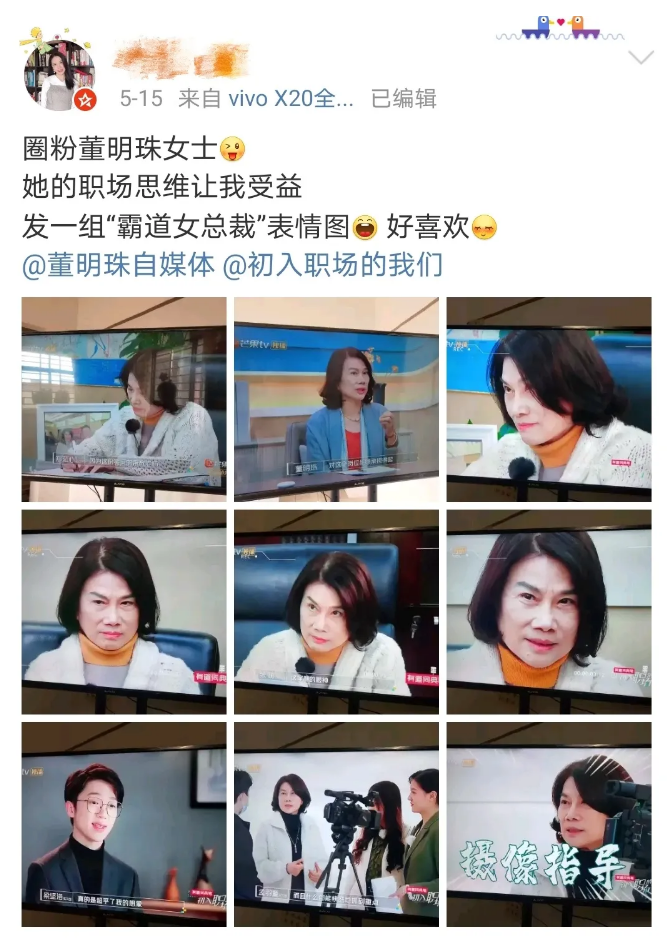Open the @董明珠自媒体 mention link
The width and height of the screenshot is (672, 942).
pos(118,266)
